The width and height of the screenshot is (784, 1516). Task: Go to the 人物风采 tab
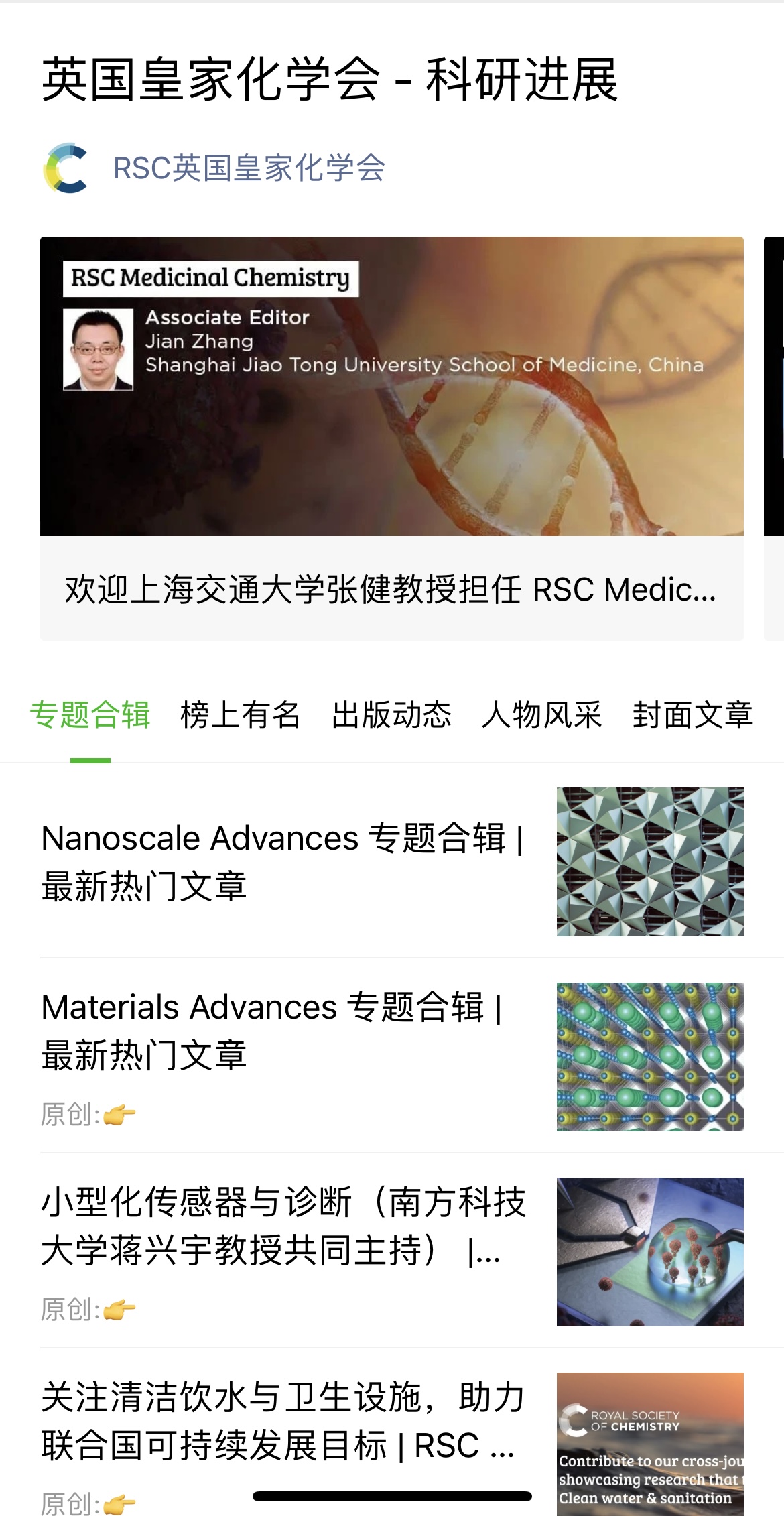point(542,715)
